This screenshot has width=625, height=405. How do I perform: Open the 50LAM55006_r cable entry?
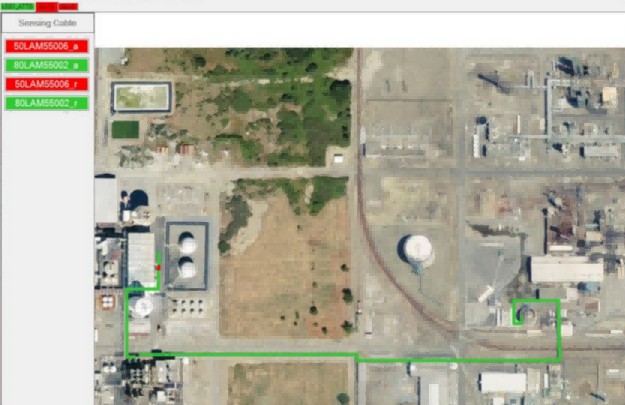pyautogui.click(x=47, y=84)
